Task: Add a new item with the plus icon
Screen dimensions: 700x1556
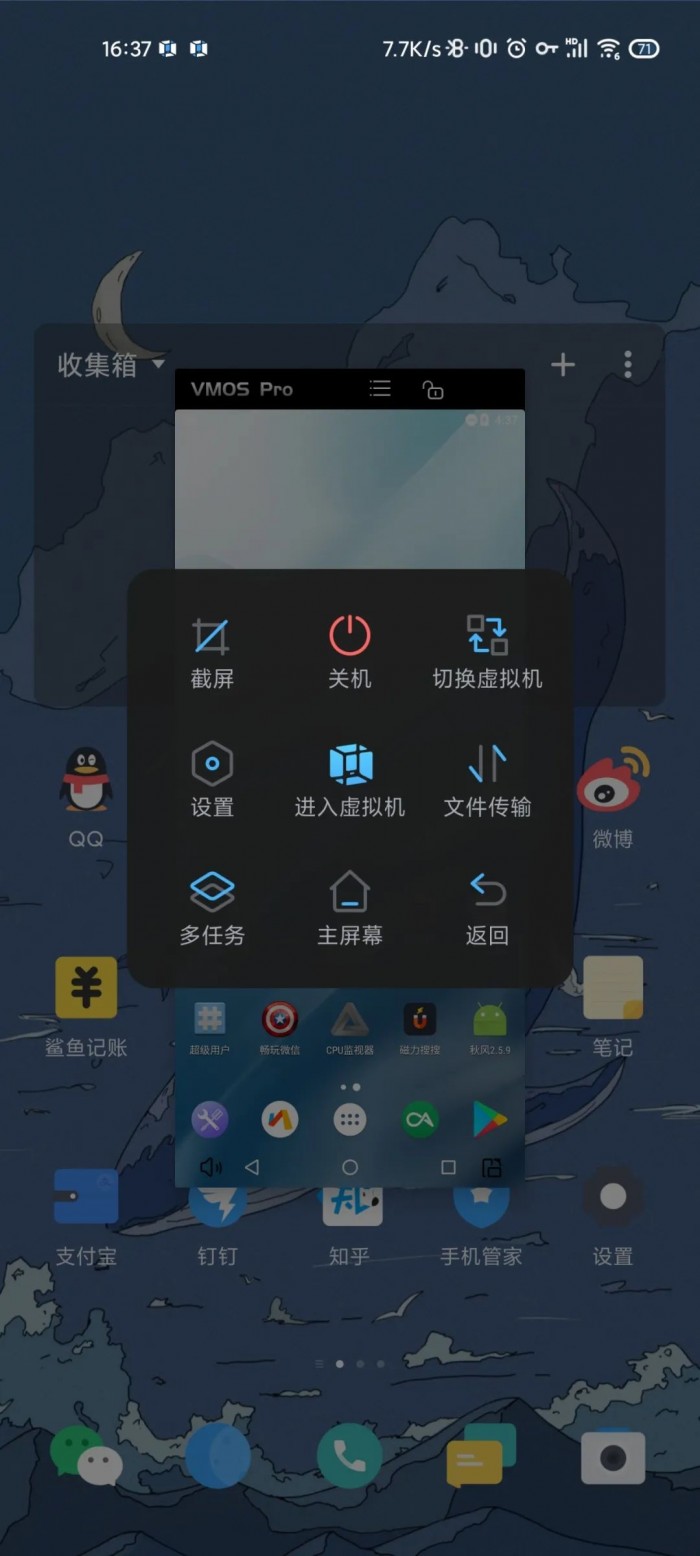Action: click(x=563, y=365)
